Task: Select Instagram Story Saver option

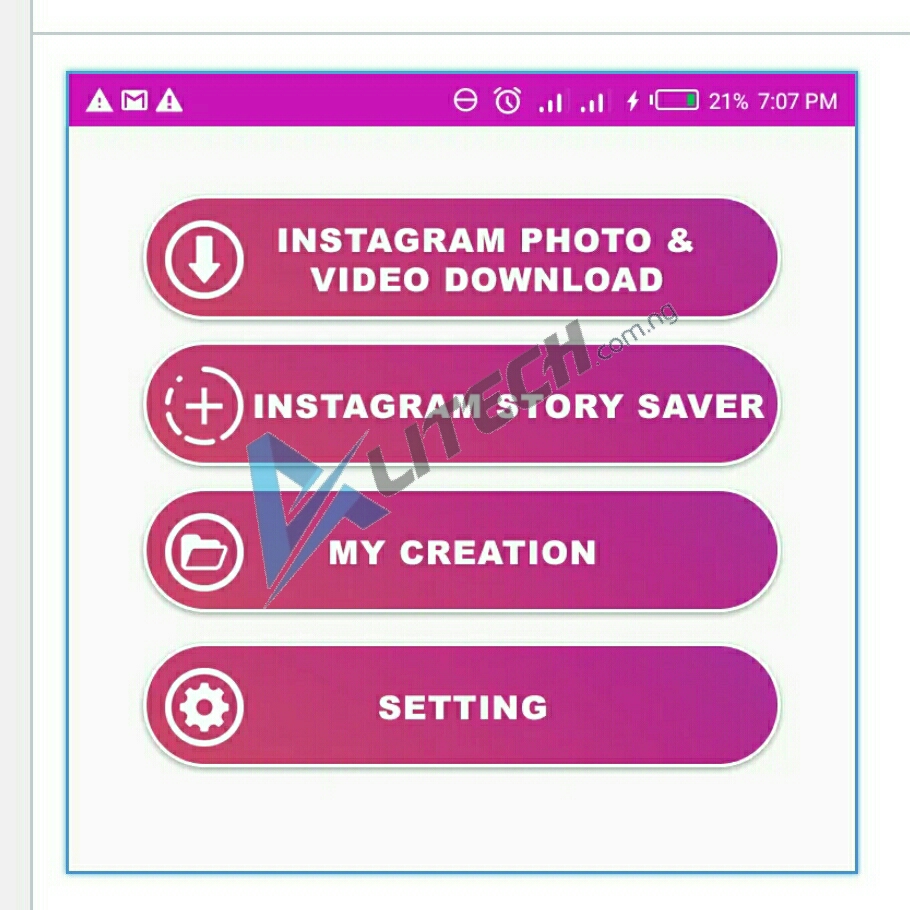Action: point(462,406)
